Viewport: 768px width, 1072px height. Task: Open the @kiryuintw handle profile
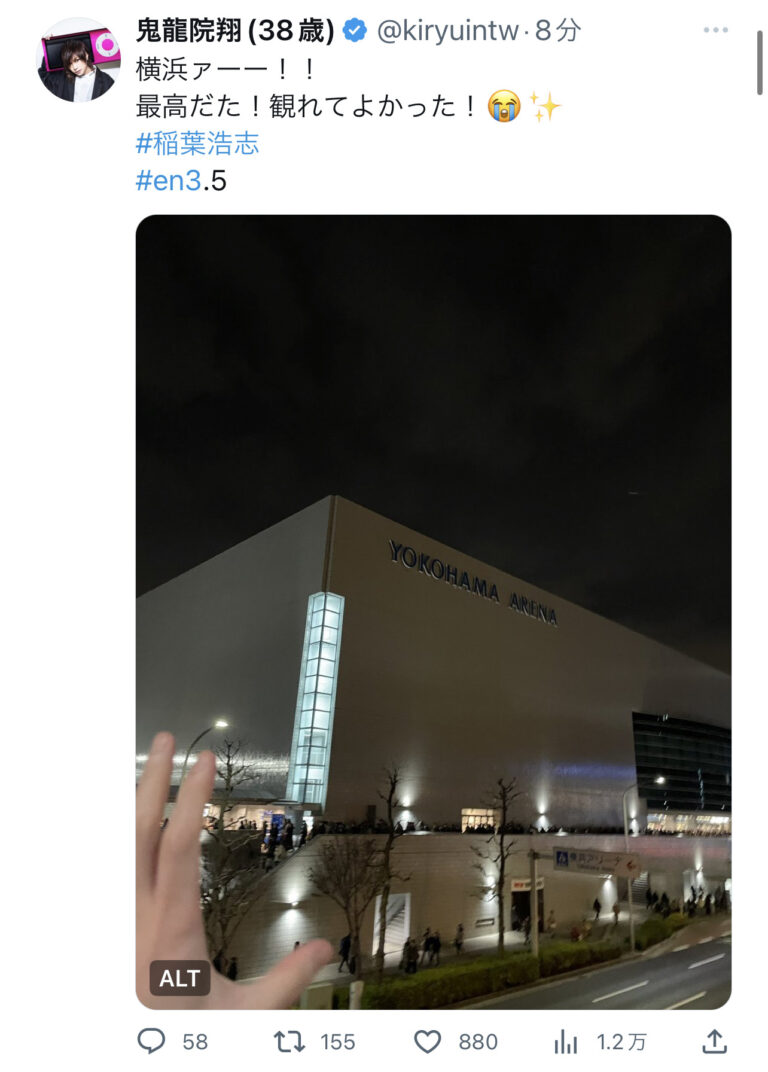click(x=447, y=31)
